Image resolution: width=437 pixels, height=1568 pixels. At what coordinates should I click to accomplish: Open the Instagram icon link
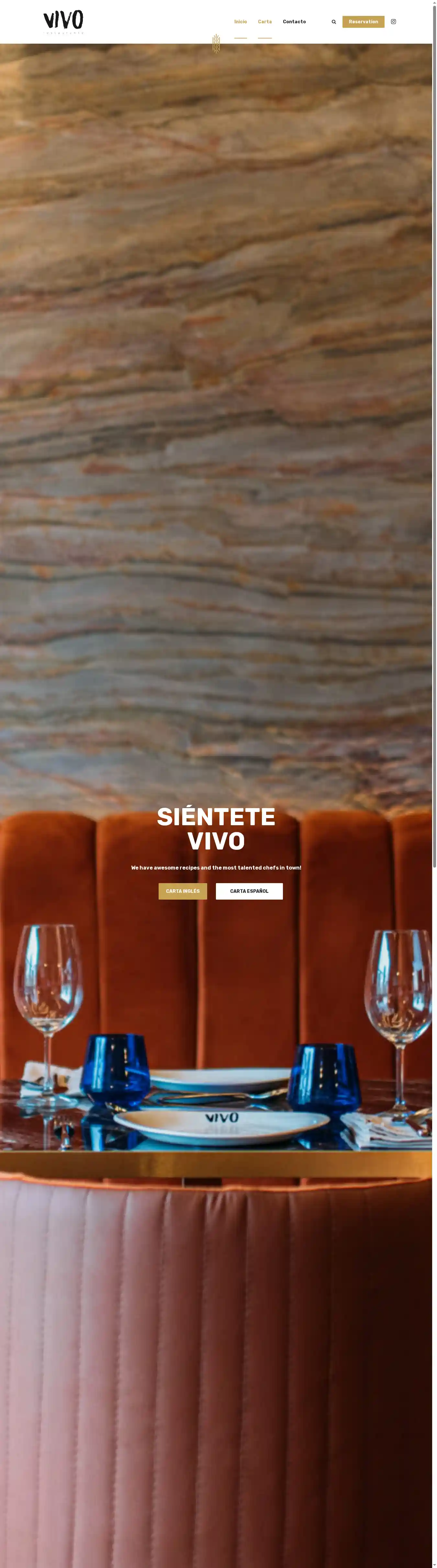[393, 21]
